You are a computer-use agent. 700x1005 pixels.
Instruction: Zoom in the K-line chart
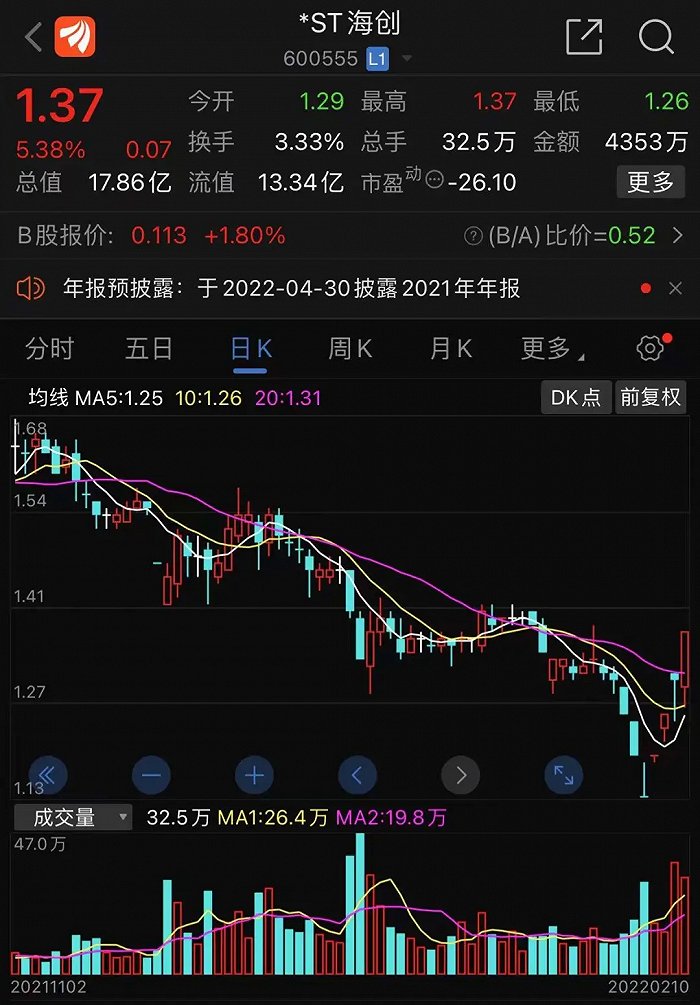click(254, 774)
